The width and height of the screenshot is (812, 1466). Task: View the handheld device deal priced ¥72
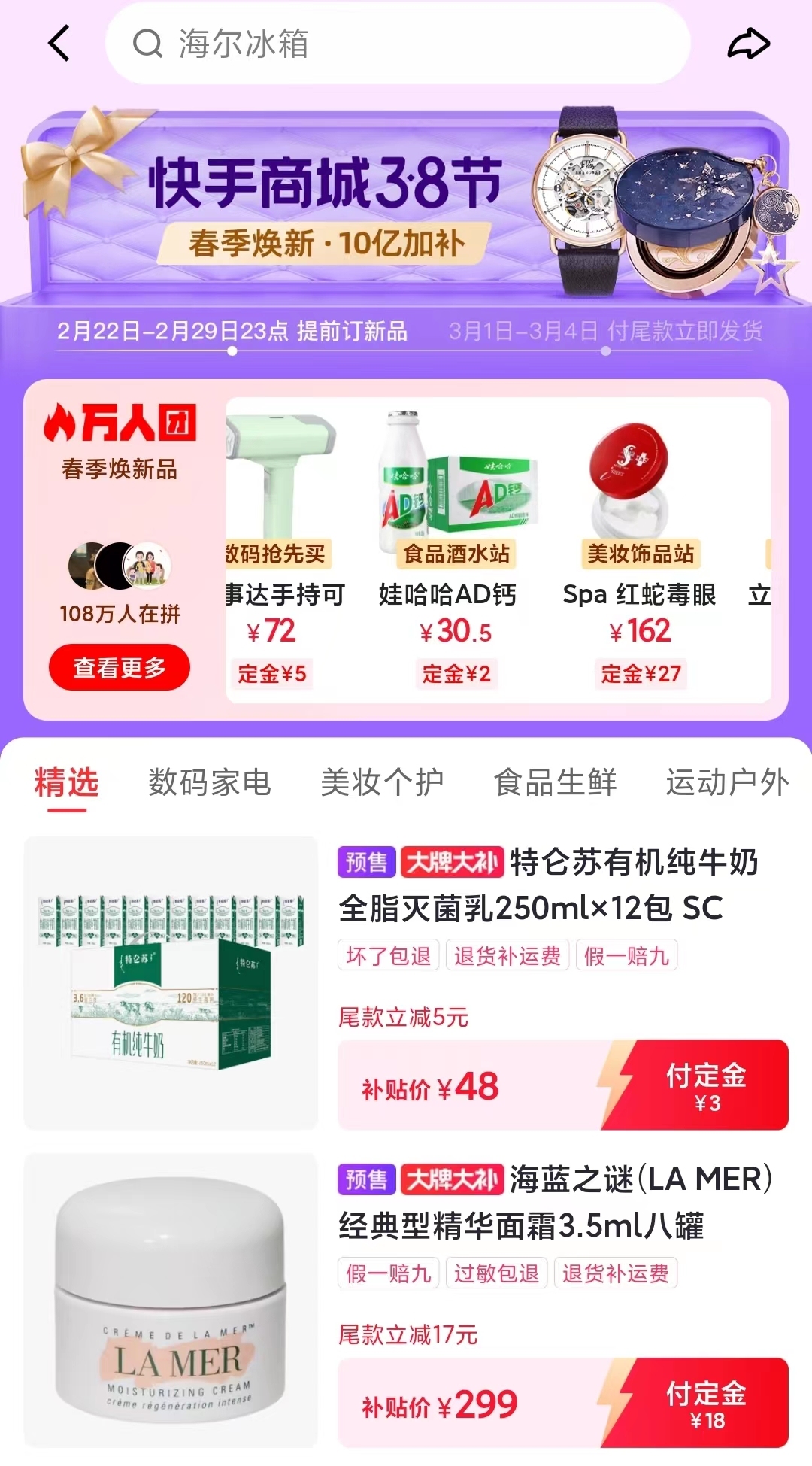click(x=282, y=549)
